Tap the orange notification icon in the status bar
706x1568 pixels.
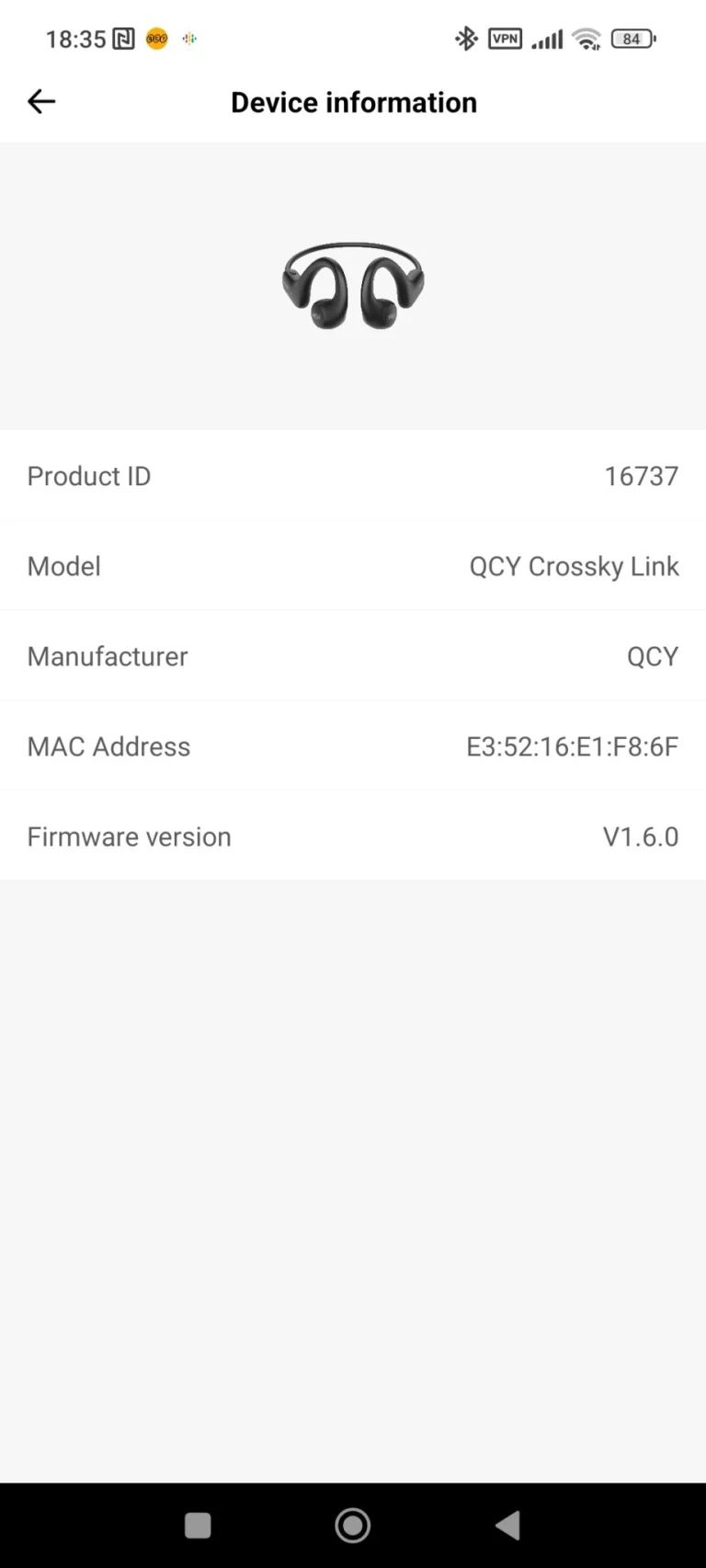pyautogui.click(x=156, y=39)
